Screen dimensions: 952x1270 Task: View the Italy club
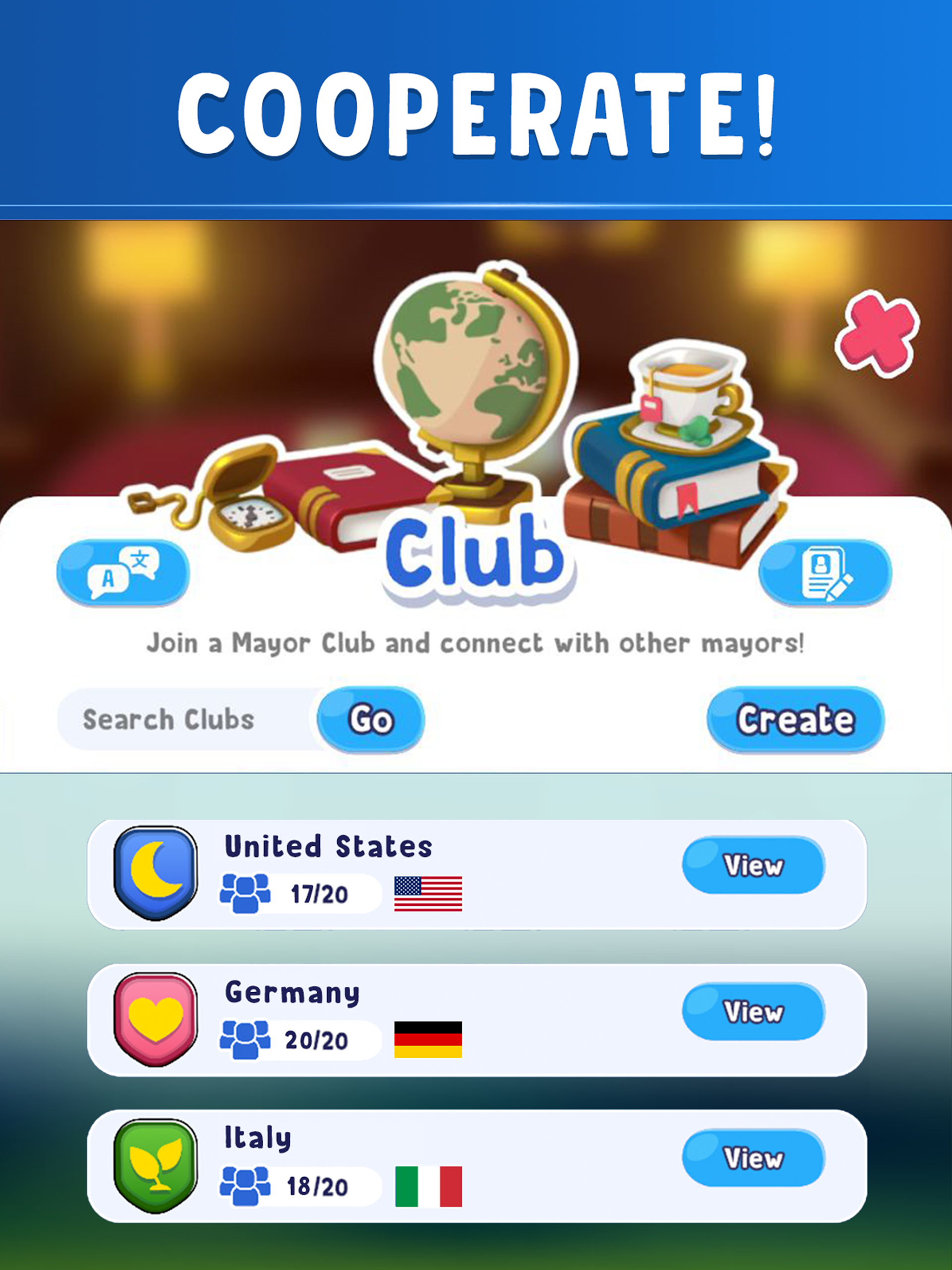[753, 1157]
